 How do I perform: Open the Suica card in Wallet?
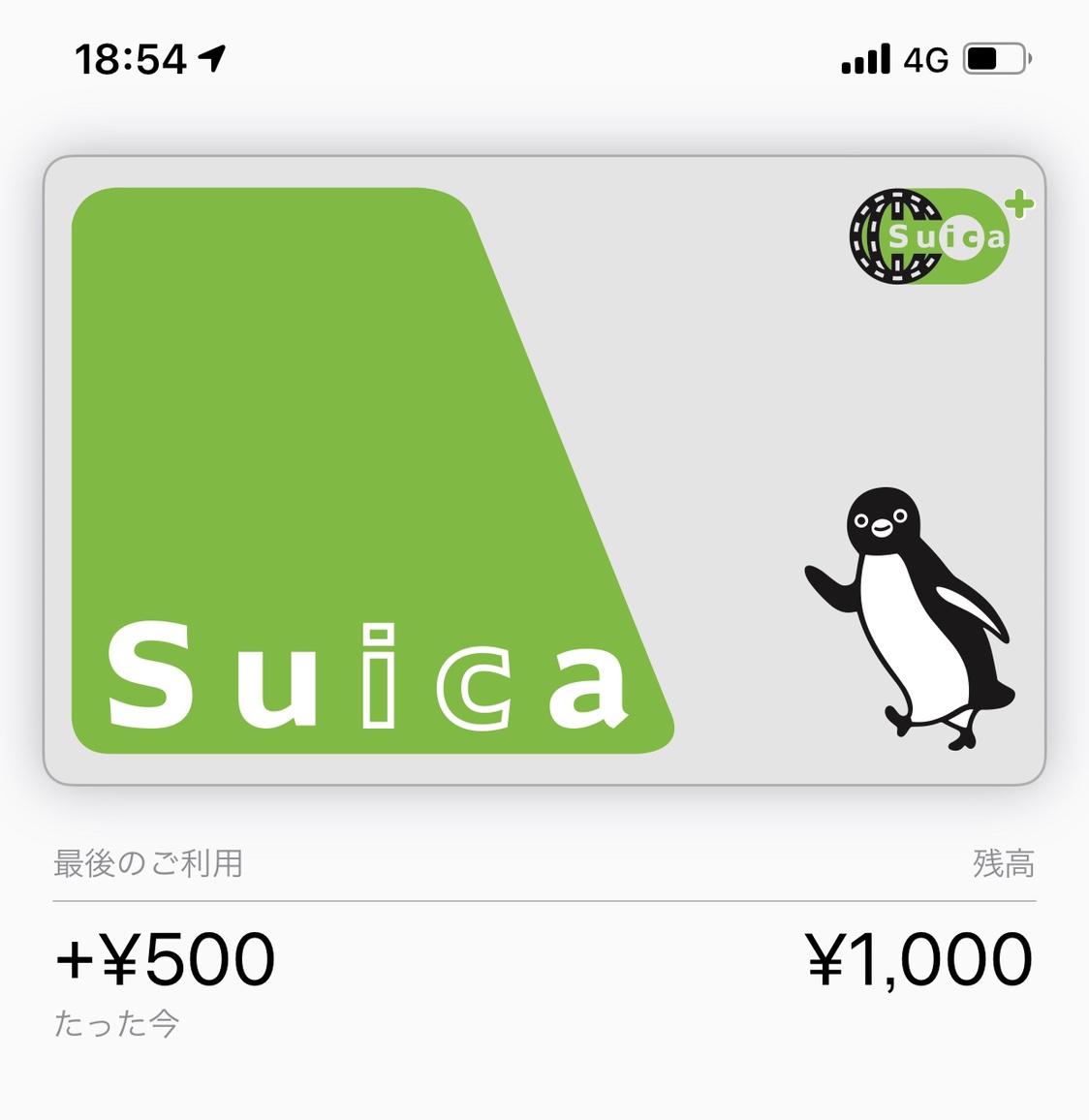544,470
